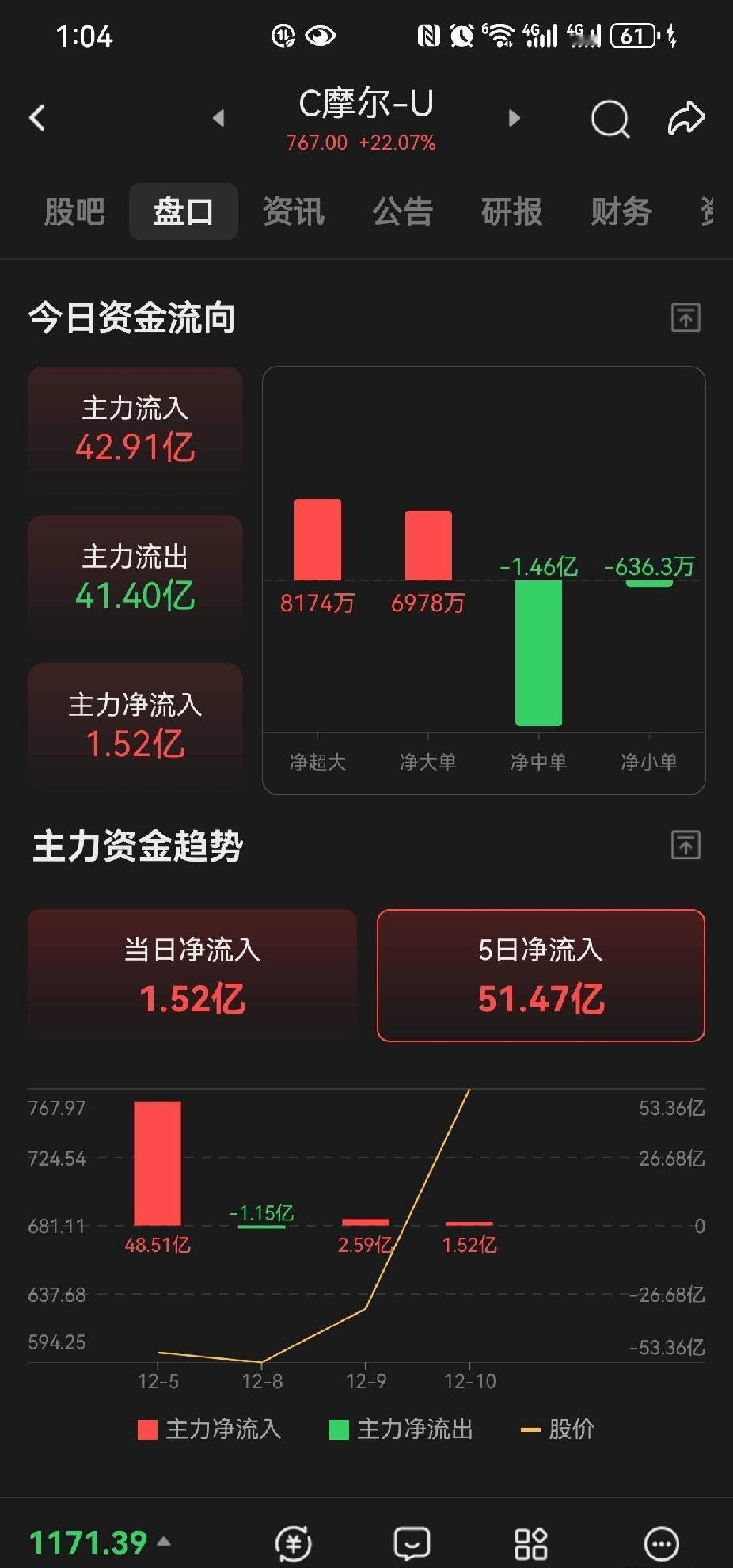Image resolution: width=733 pixels, height=1568 pixels.
Task: Go back using the back arrow
Action: click(x=36, y=117)
